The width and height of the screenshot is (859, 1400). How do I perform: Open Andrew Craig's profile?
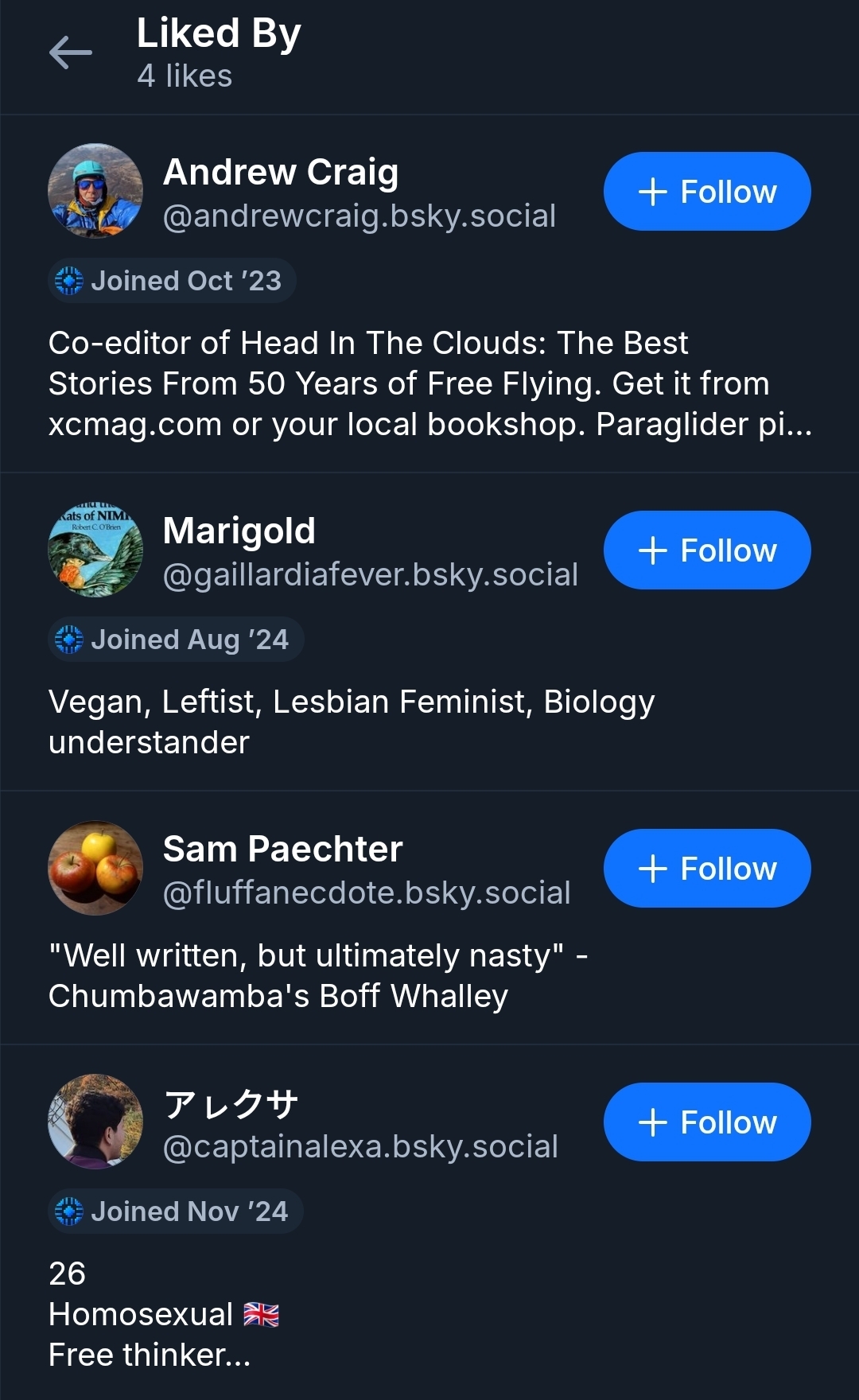point(280,173)
